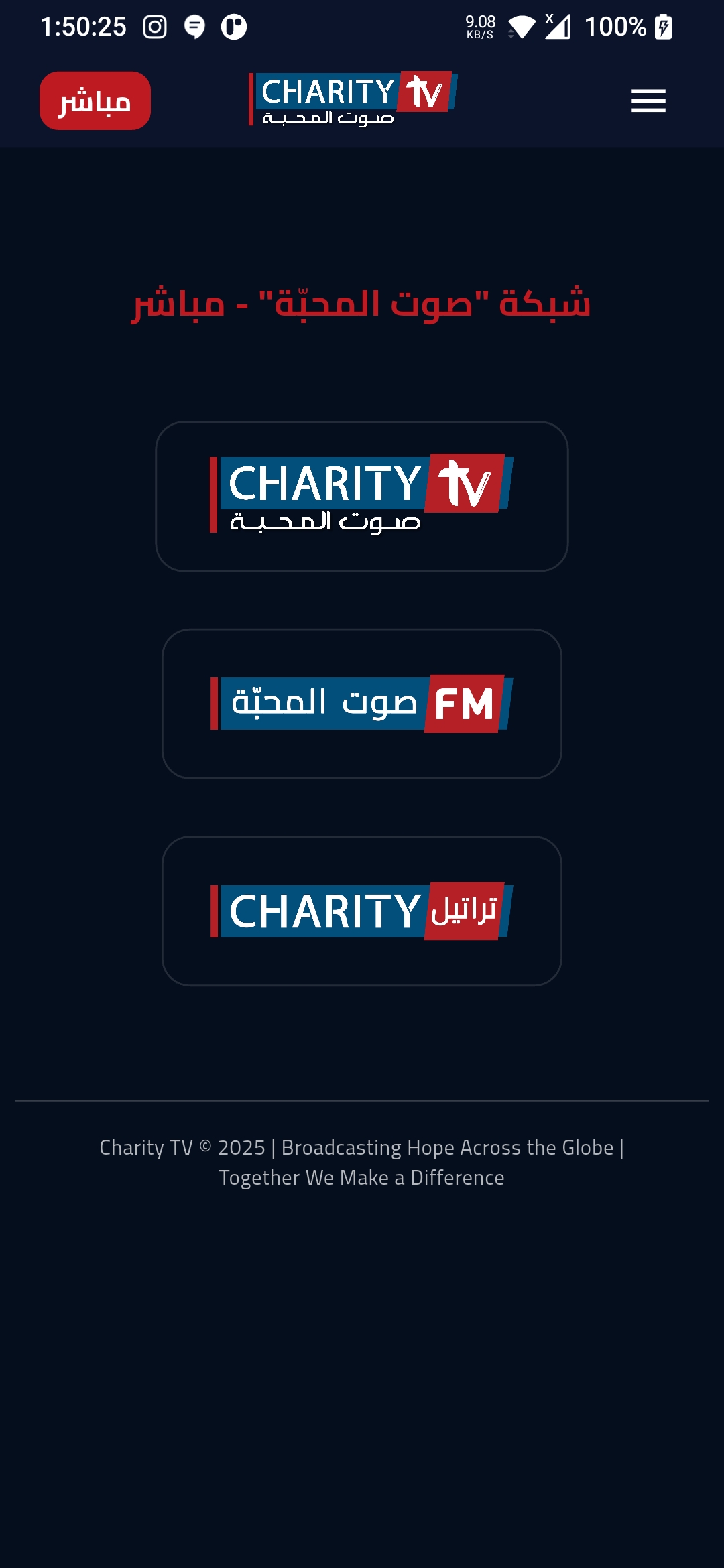
Task: Open the Charity TV live stream card
Action: pos(362,496)
